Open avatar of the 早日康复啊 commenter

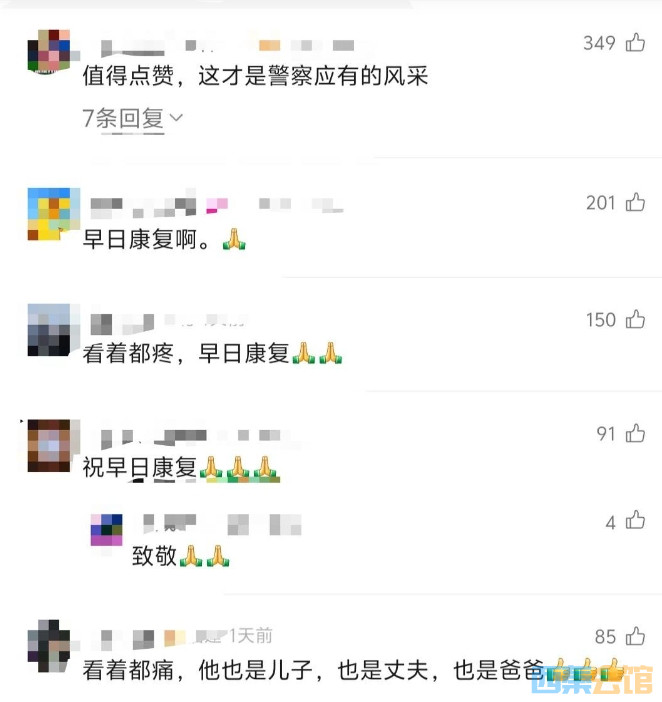click(47, 213)
